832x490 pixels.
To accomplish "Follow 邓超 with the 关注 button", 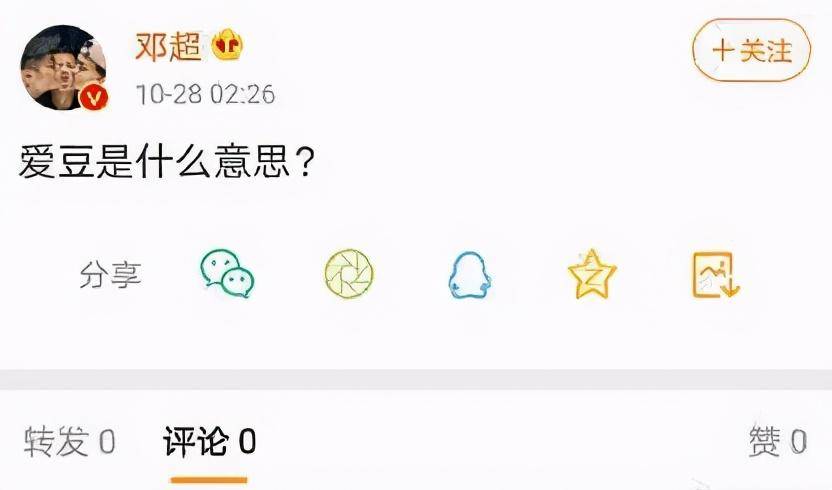I will point(751,50).
